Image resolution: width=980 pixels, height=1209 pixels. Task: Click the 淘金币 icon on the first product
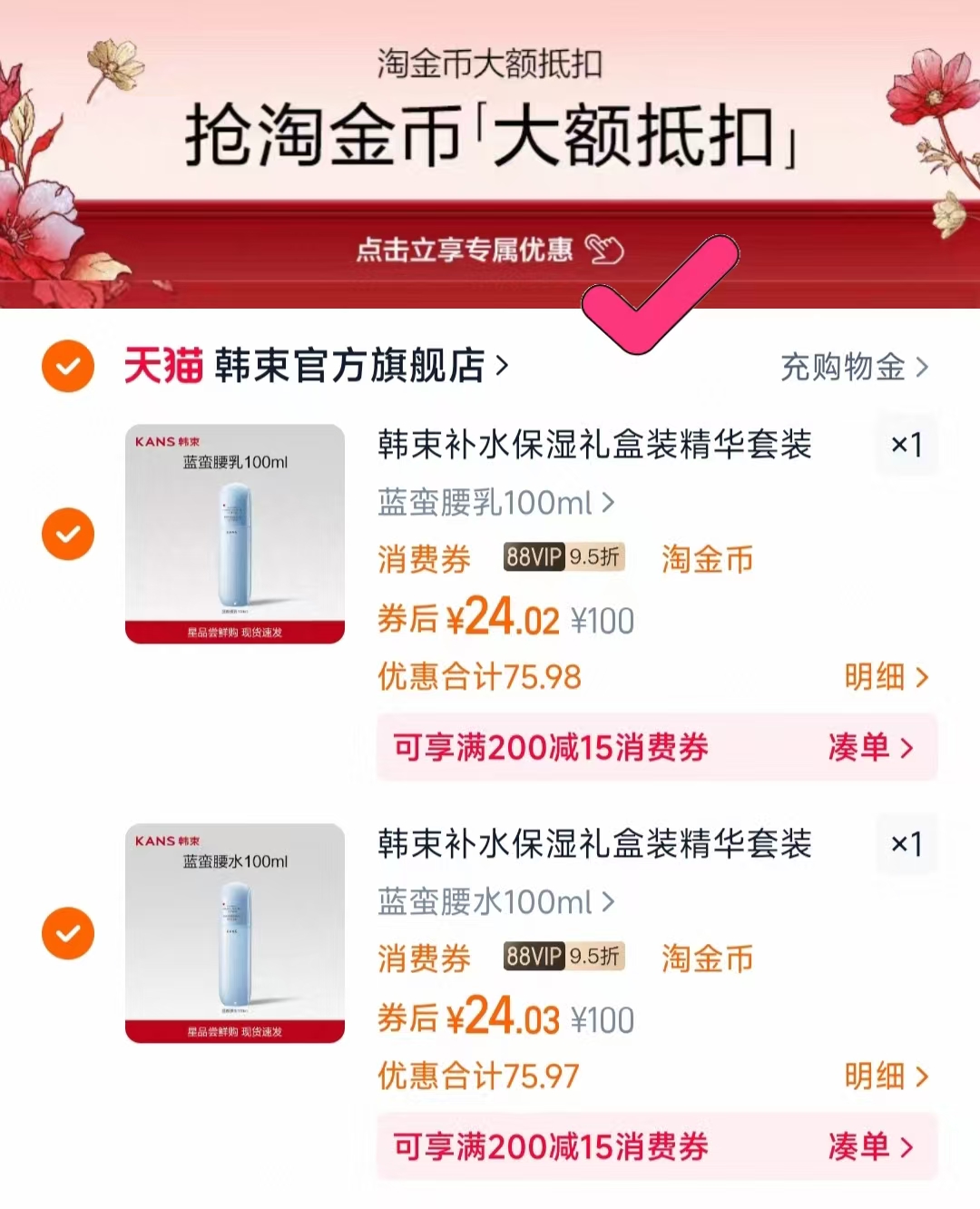[708, 559]
